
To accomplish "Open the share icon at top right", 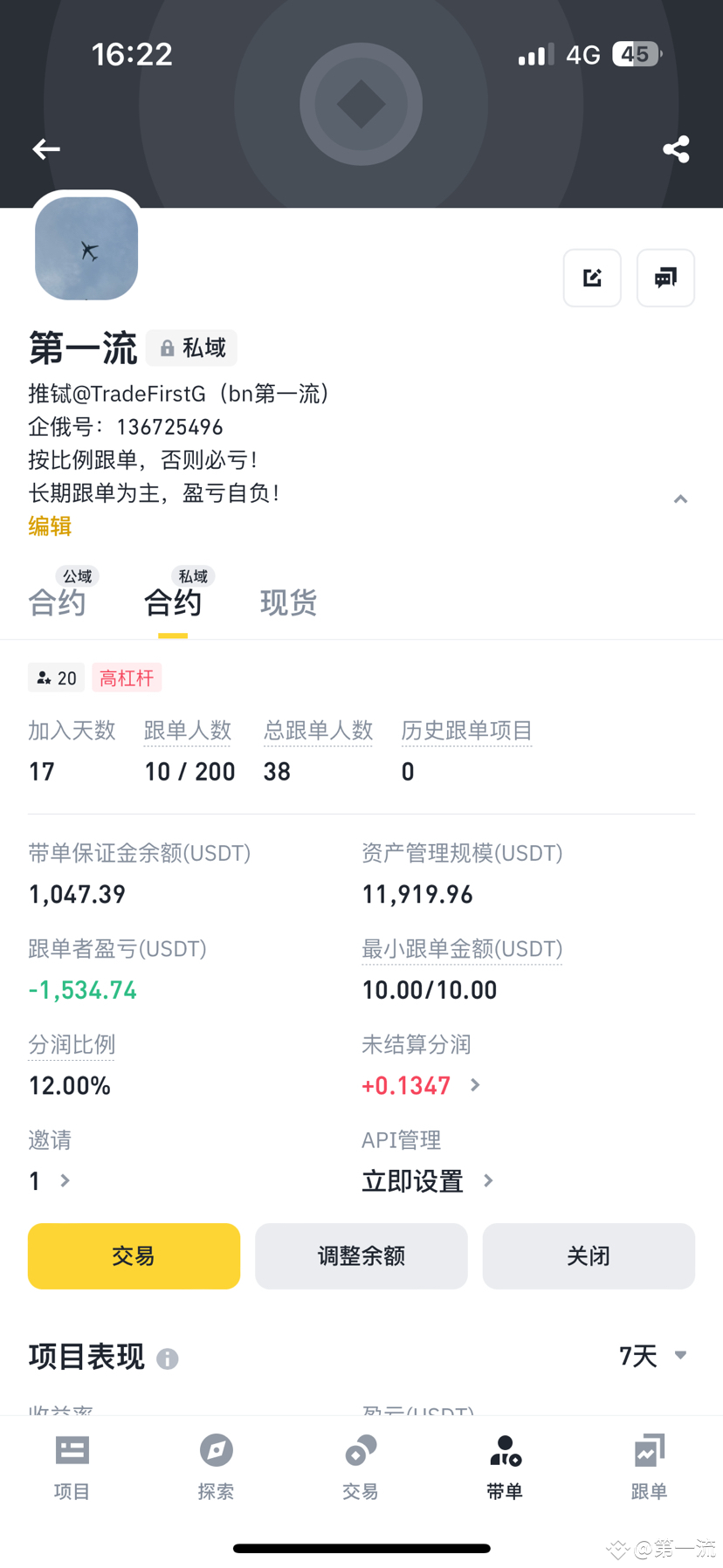I will point(676,149).
